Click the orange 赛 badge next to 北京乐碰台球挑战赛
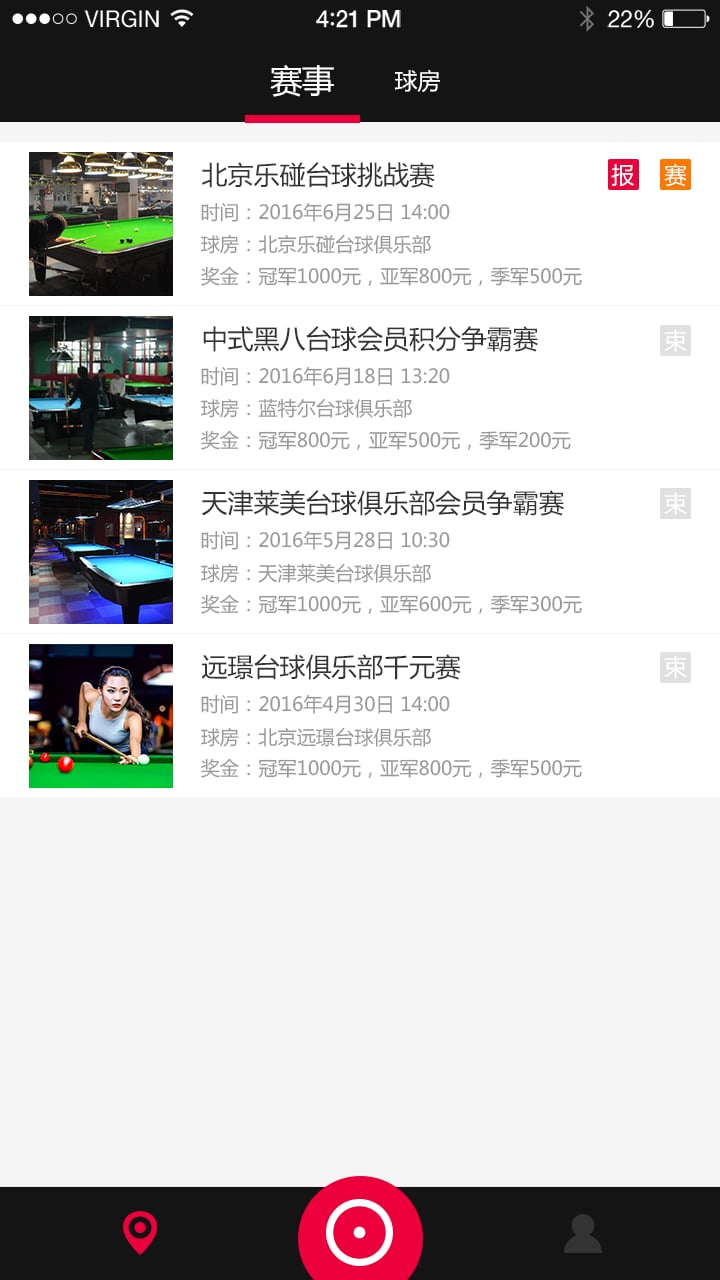The width and height of the screenshot is (720, 1280). click(x=674, y=174)
